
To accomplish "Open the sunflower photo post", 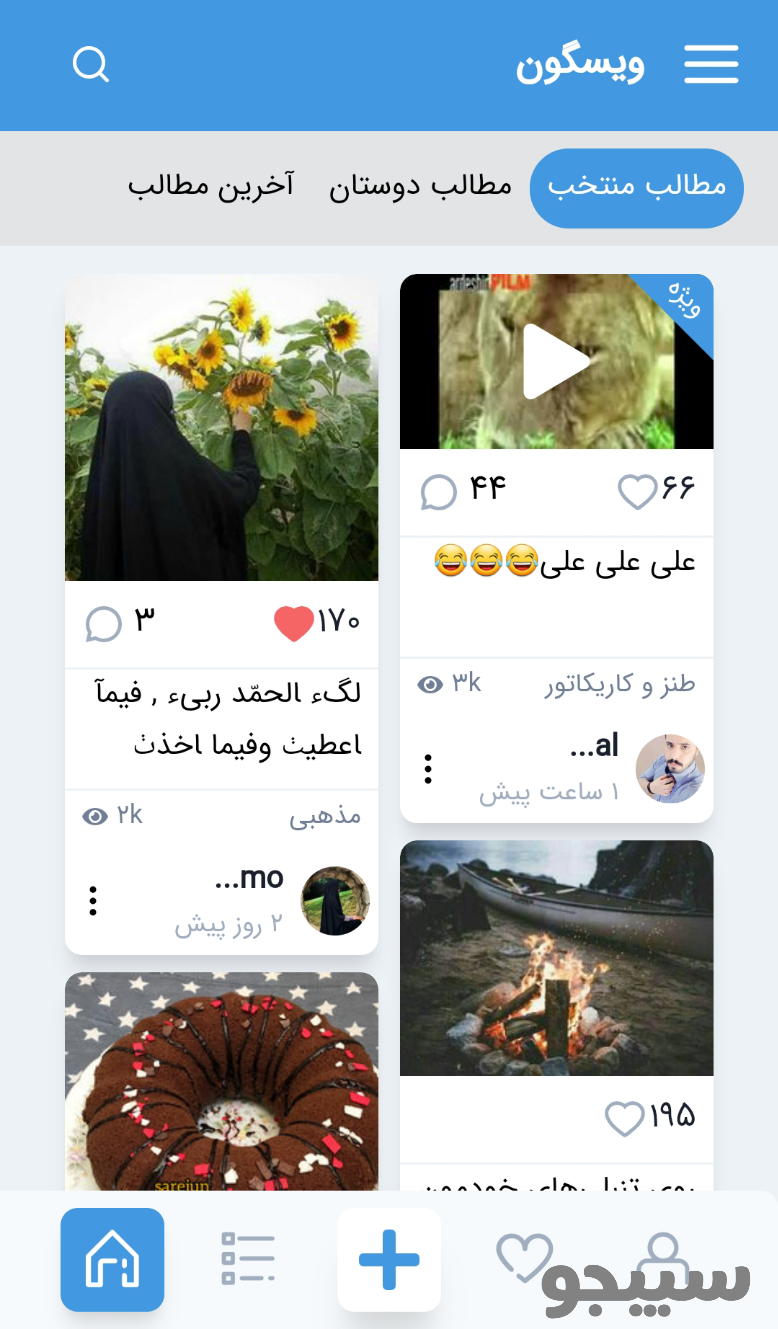I will pyautogui.click(x=221, y=428).
